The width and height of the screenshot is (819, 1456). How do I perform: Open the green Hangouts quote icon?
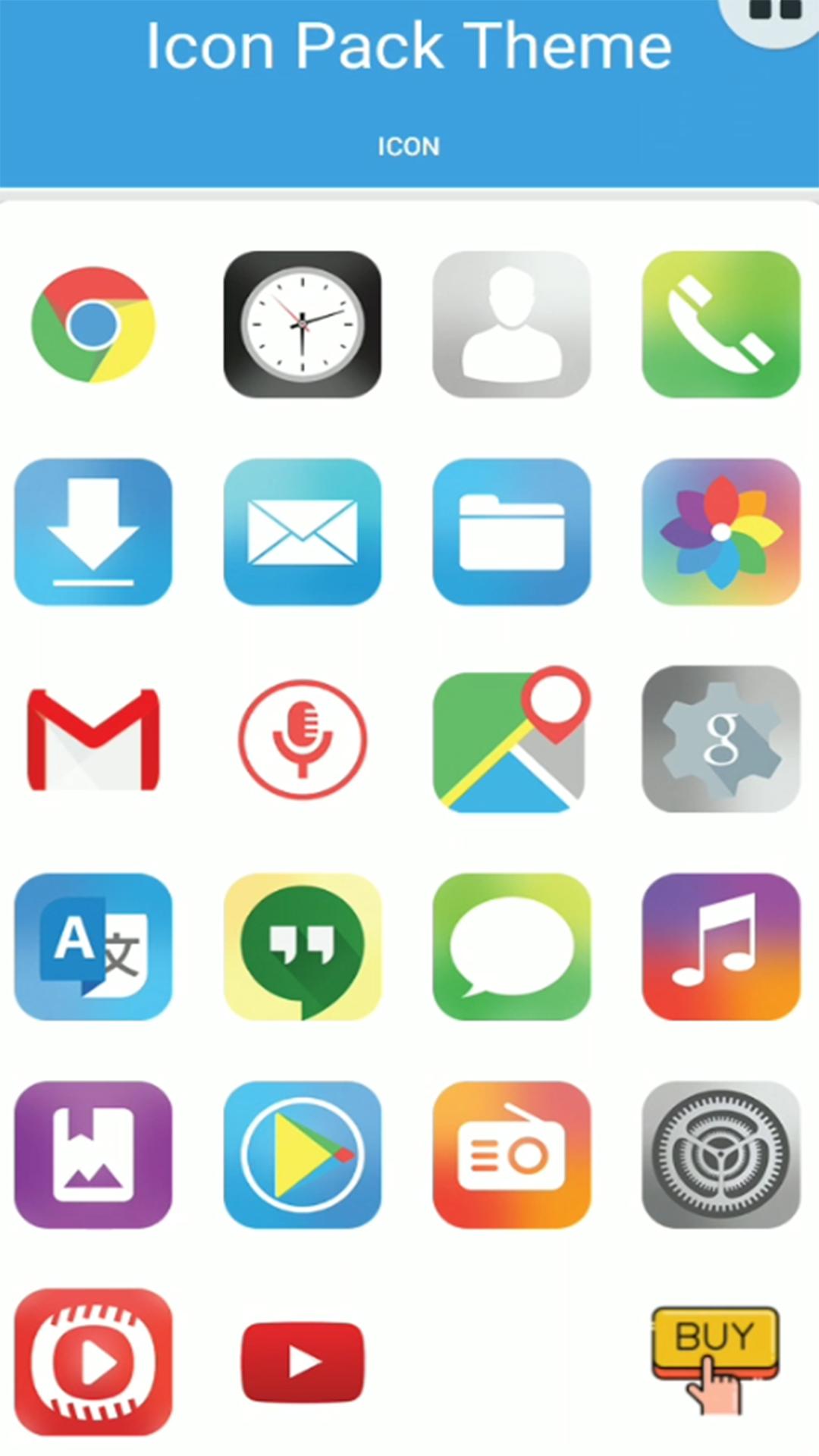pos(302,947)
